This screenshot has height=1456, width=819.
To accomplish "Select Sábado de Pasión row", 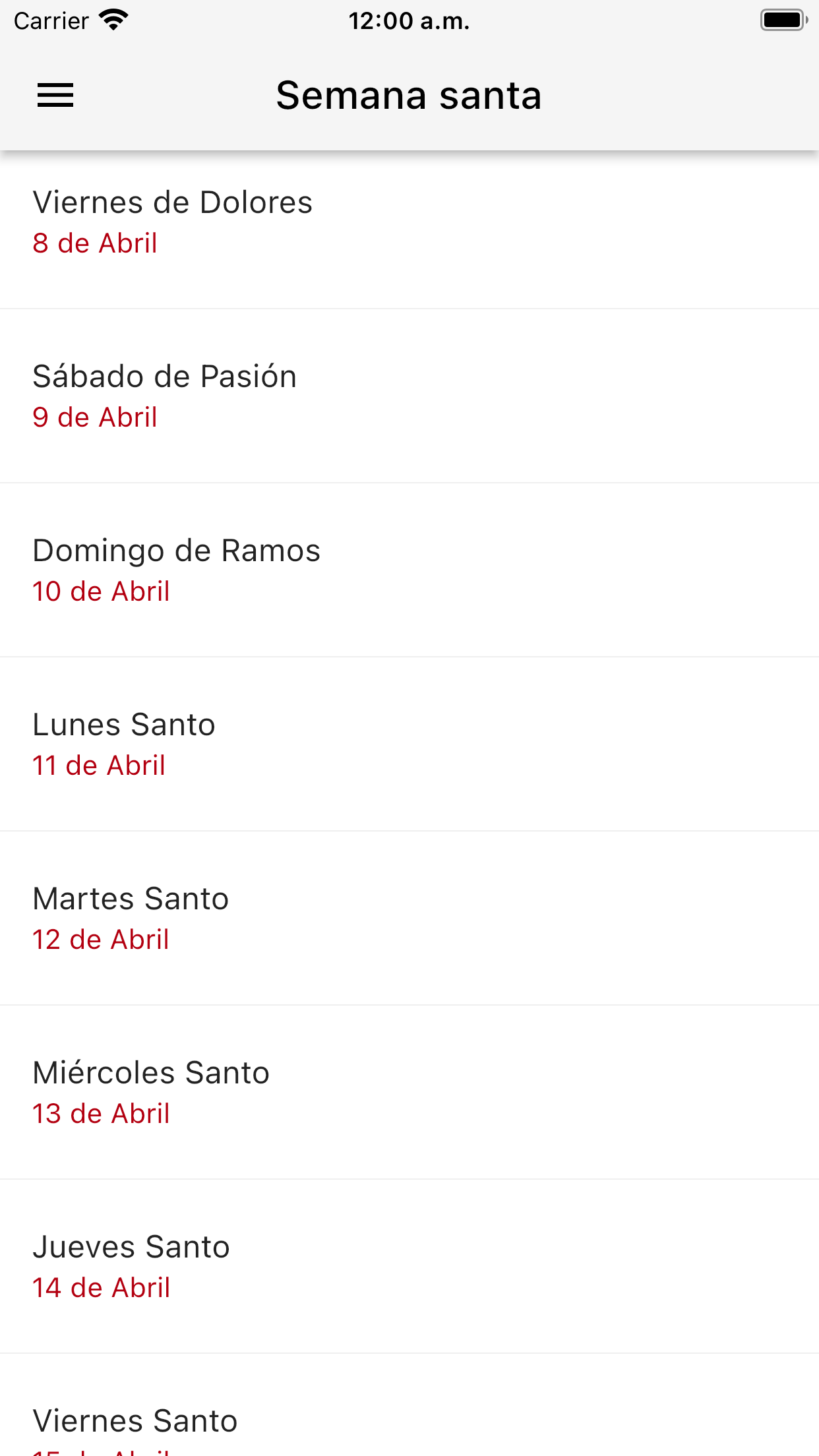I will click(x=409, y=396).
